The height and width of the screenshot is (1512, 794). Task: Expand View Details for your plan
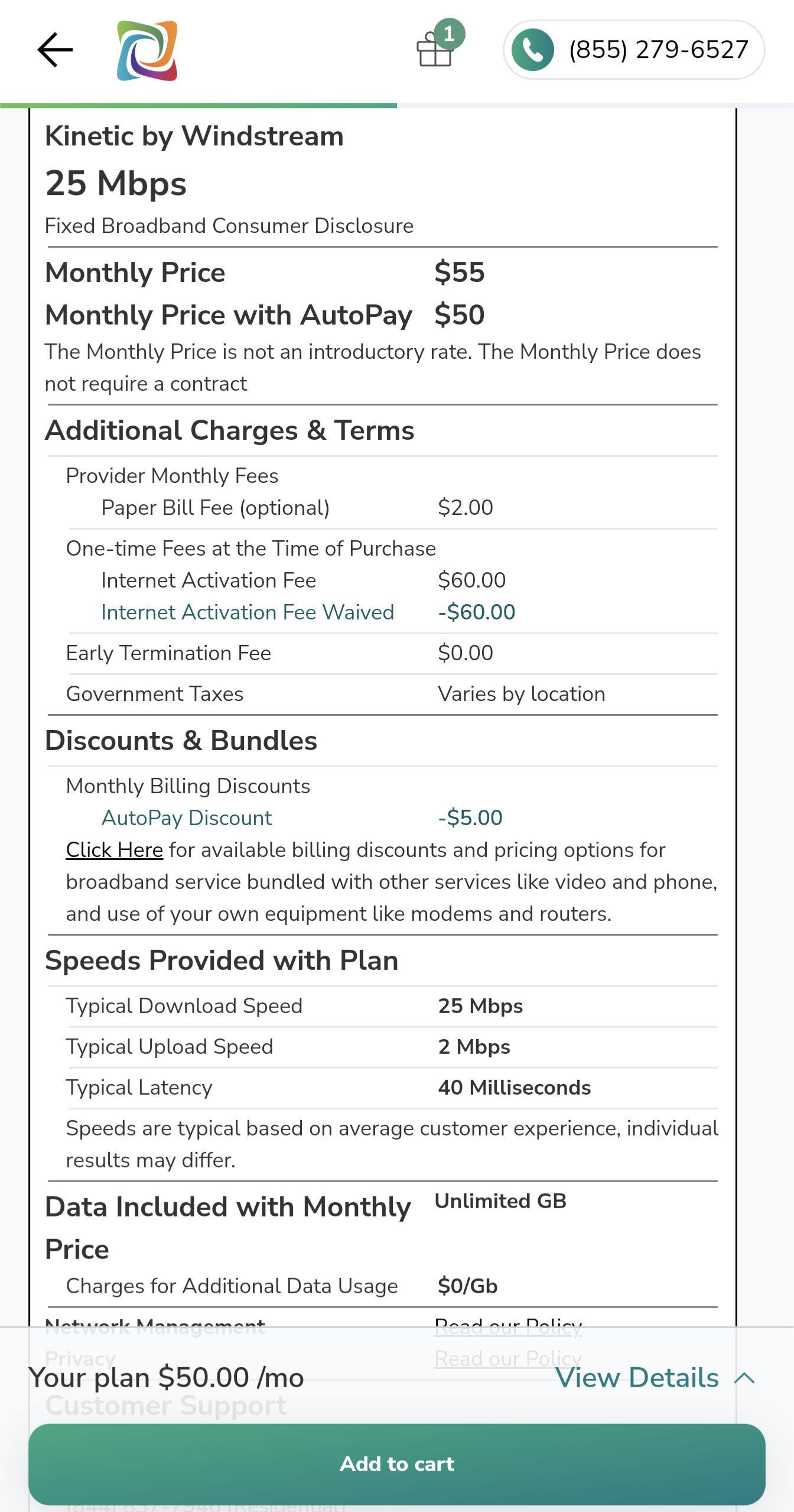tap(655, 1378)
